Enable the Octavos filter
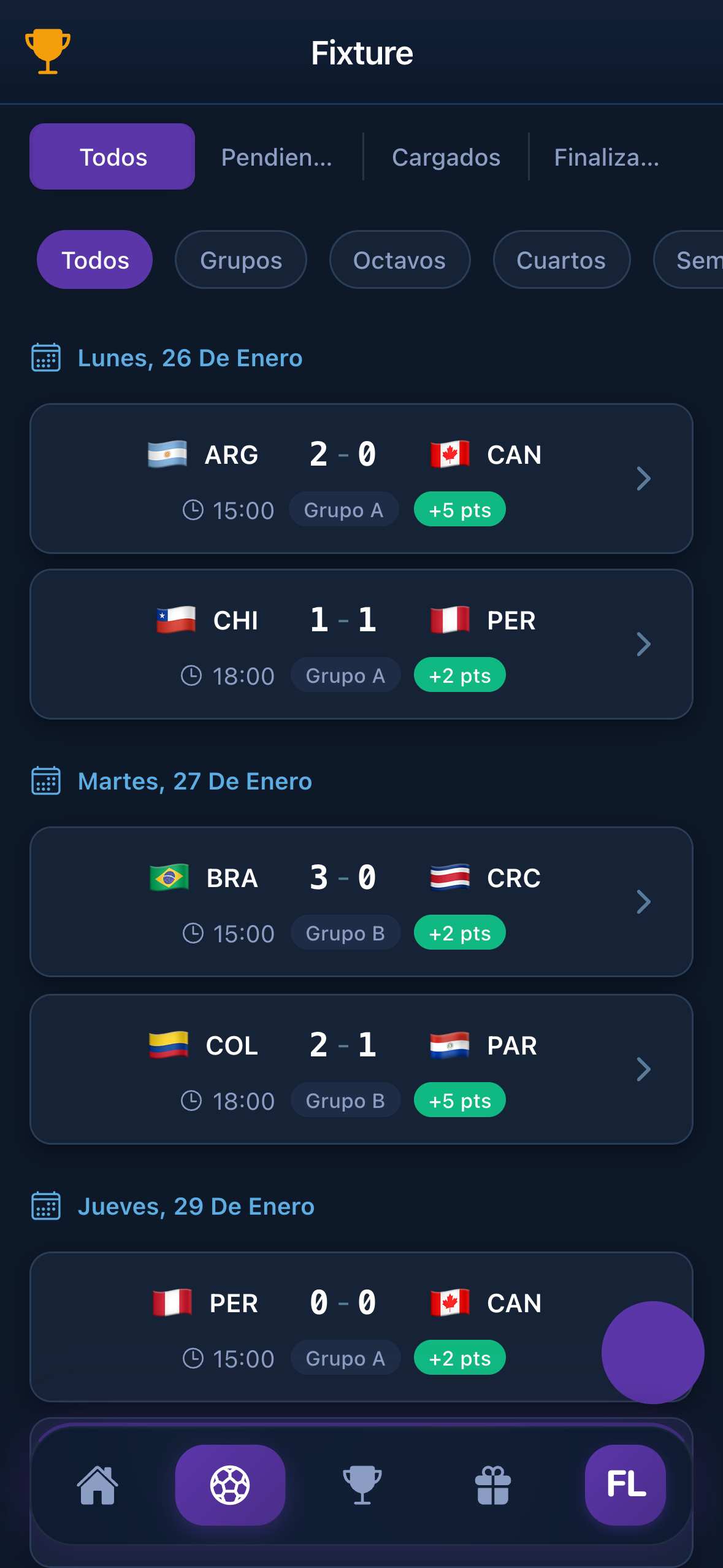723x1568 pixels. coord(400,259)
